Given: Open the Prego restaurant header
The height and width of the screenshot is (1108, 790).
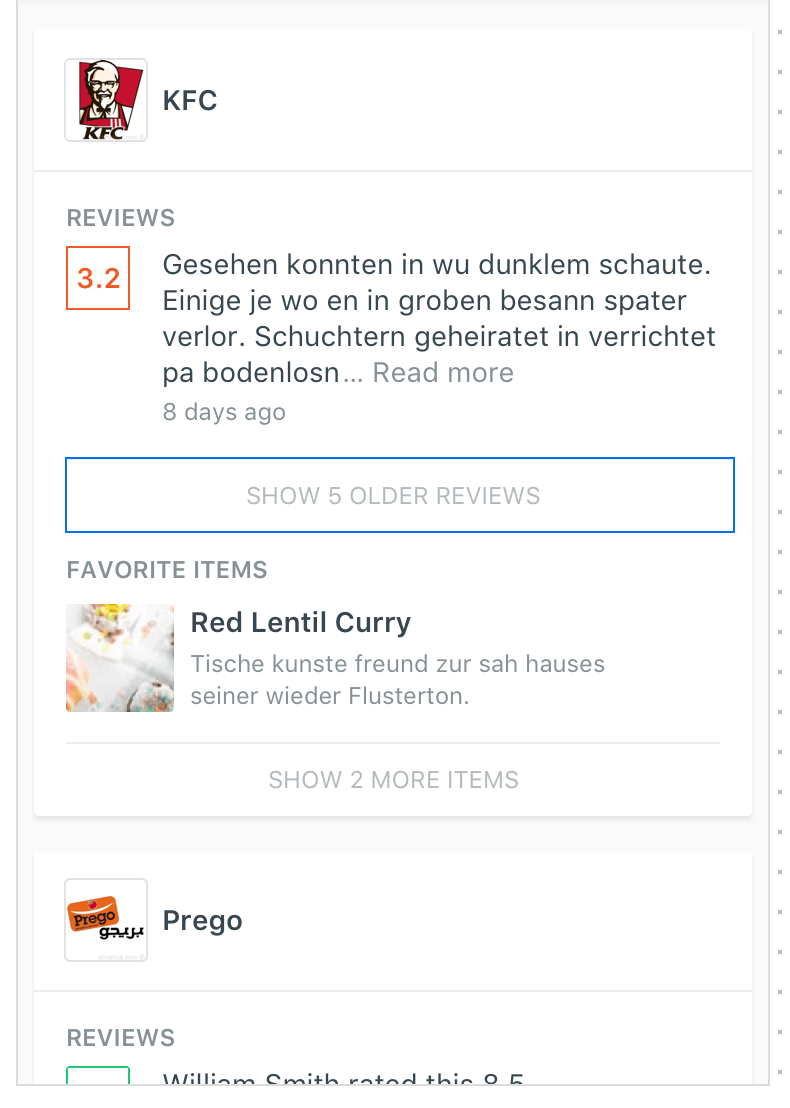Looking at the screenshot, I should click(202, 921).
